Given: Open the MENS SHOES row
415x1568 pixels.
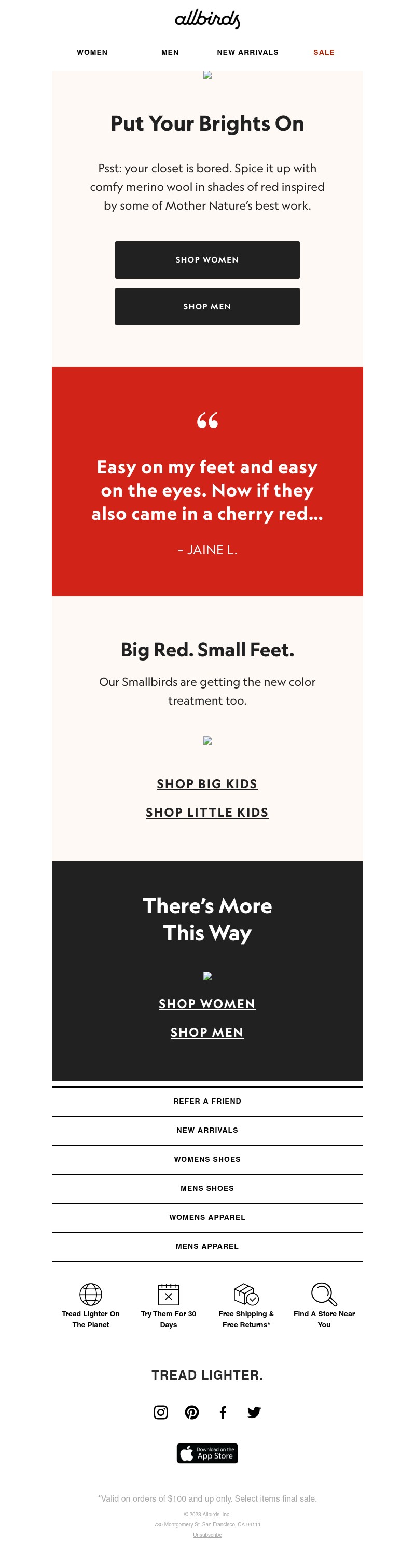Looking at the screenshot, I should click(207, 1188).
